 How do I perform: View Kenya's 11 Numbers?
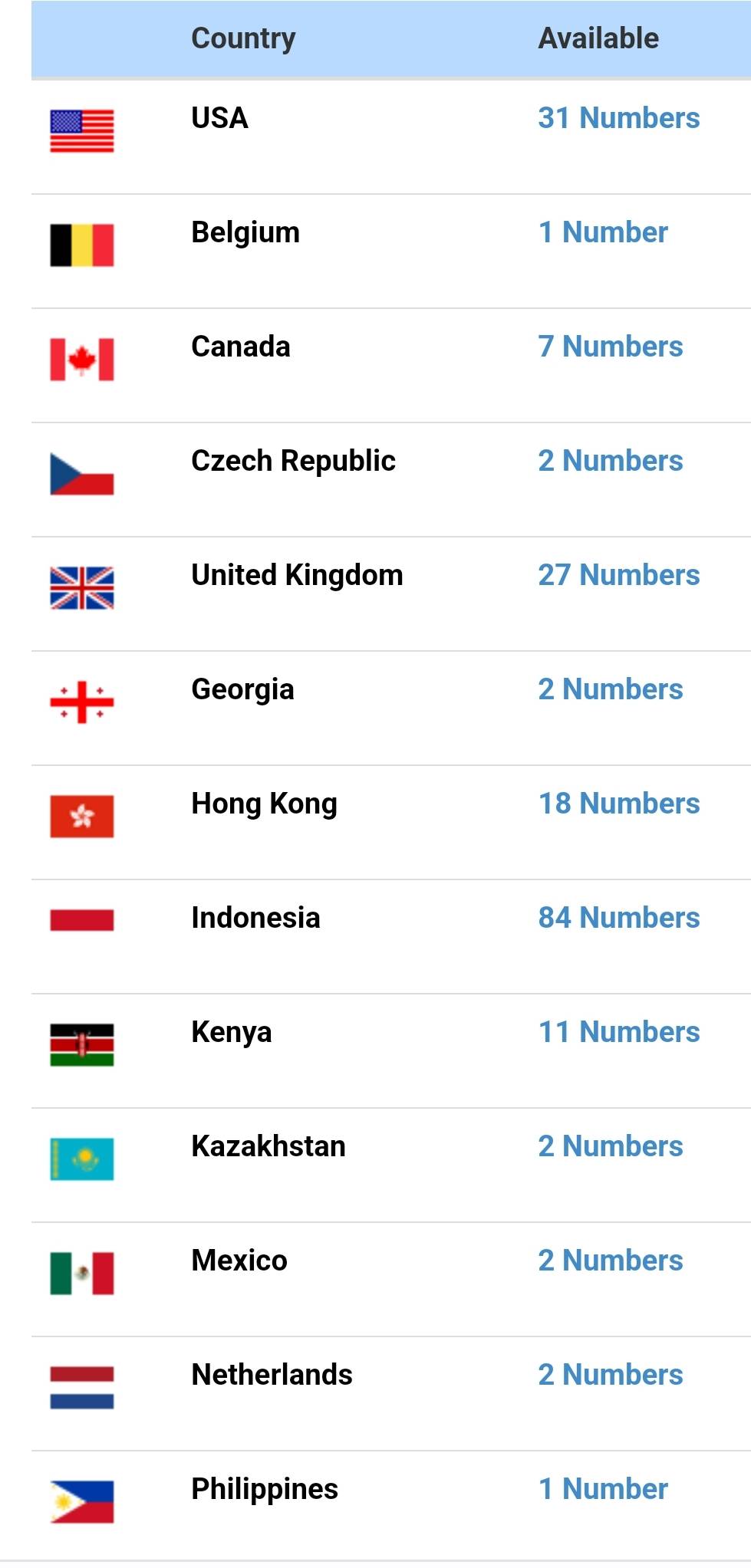[618, 1032]
